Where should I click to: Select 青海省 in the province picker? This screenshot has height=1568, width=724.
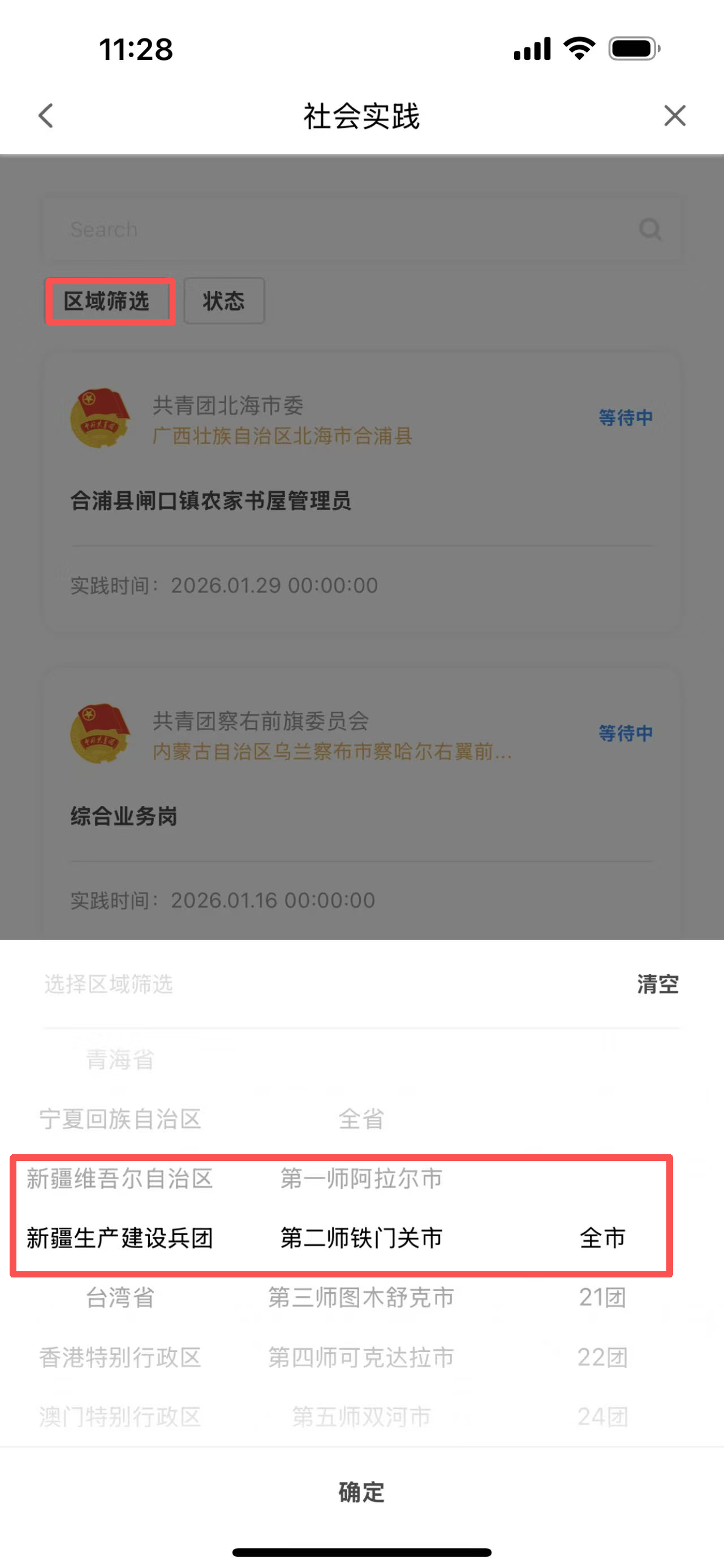pyautogui.click(x=120, y=1060)
